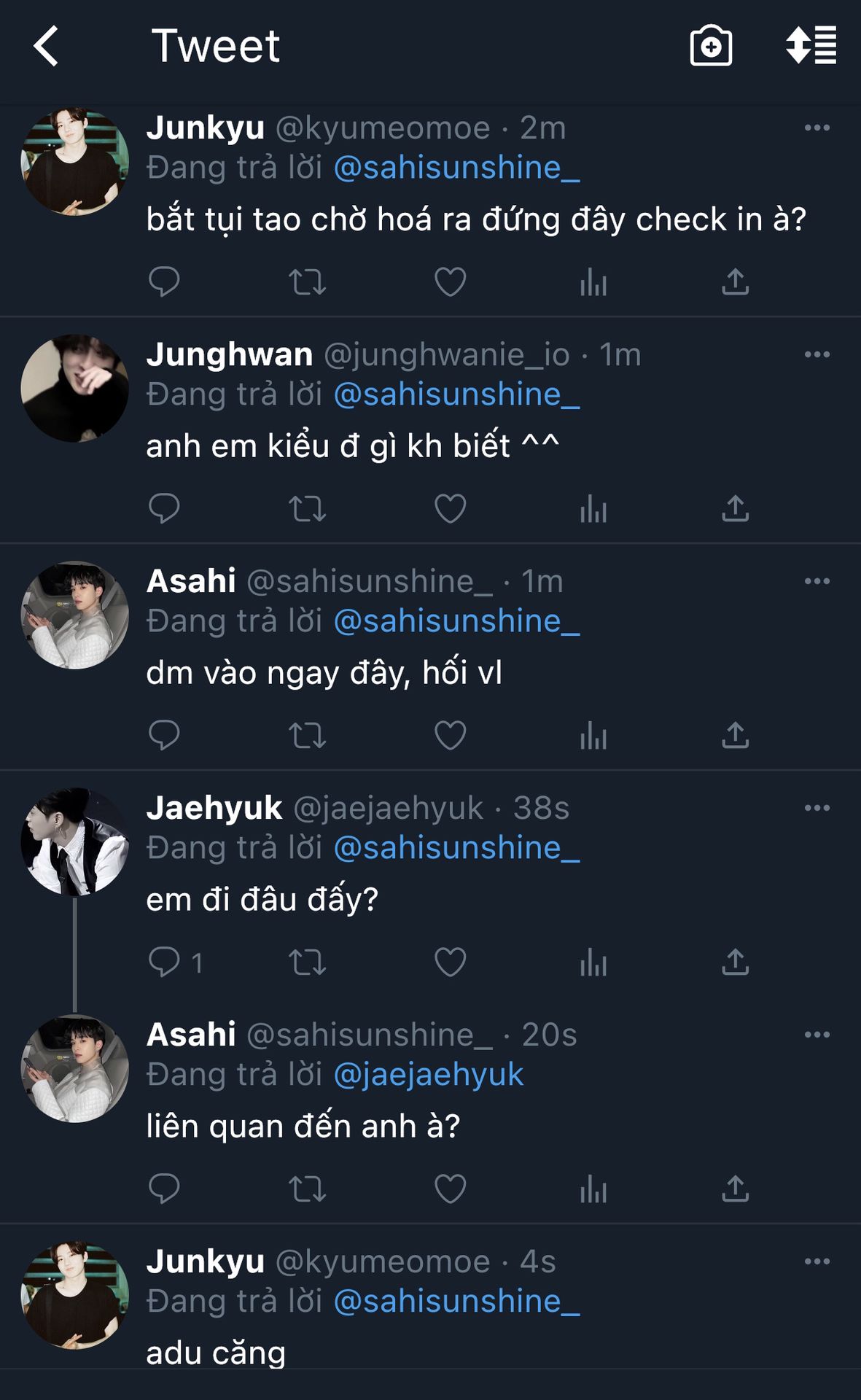Open Jaehyuk's profile picture
The image size is (861, 1400).
coord(75,841)
